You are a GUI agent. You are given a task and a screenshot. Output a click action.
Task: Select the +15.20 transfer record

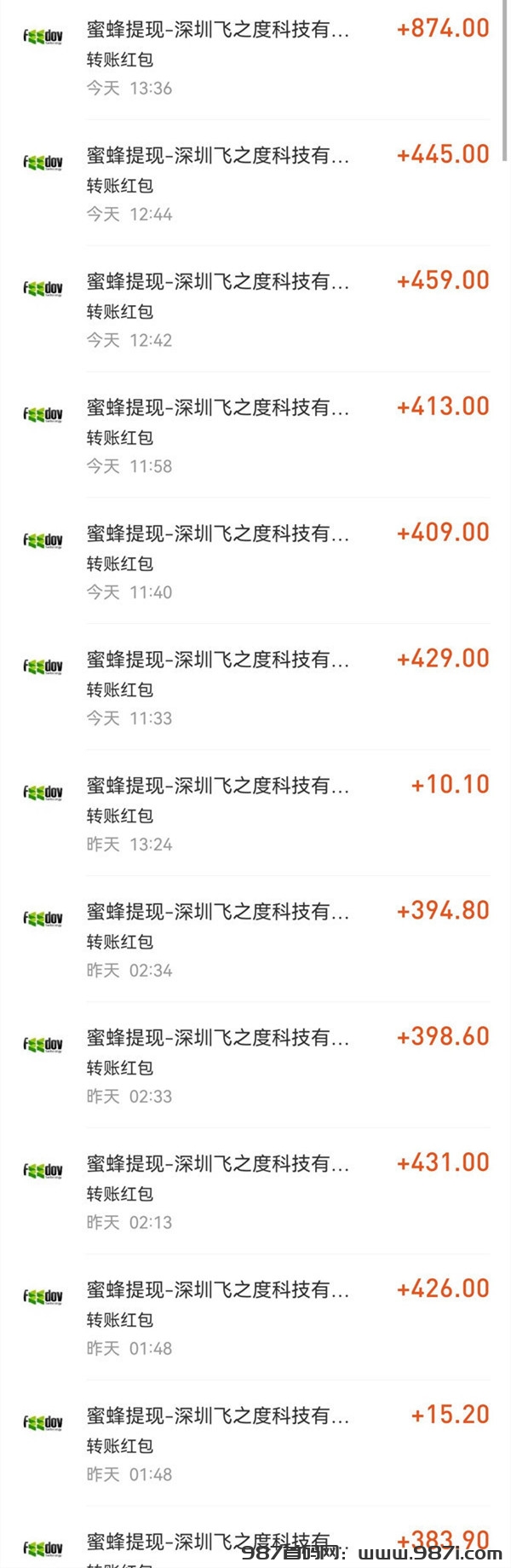point(255,1444)
